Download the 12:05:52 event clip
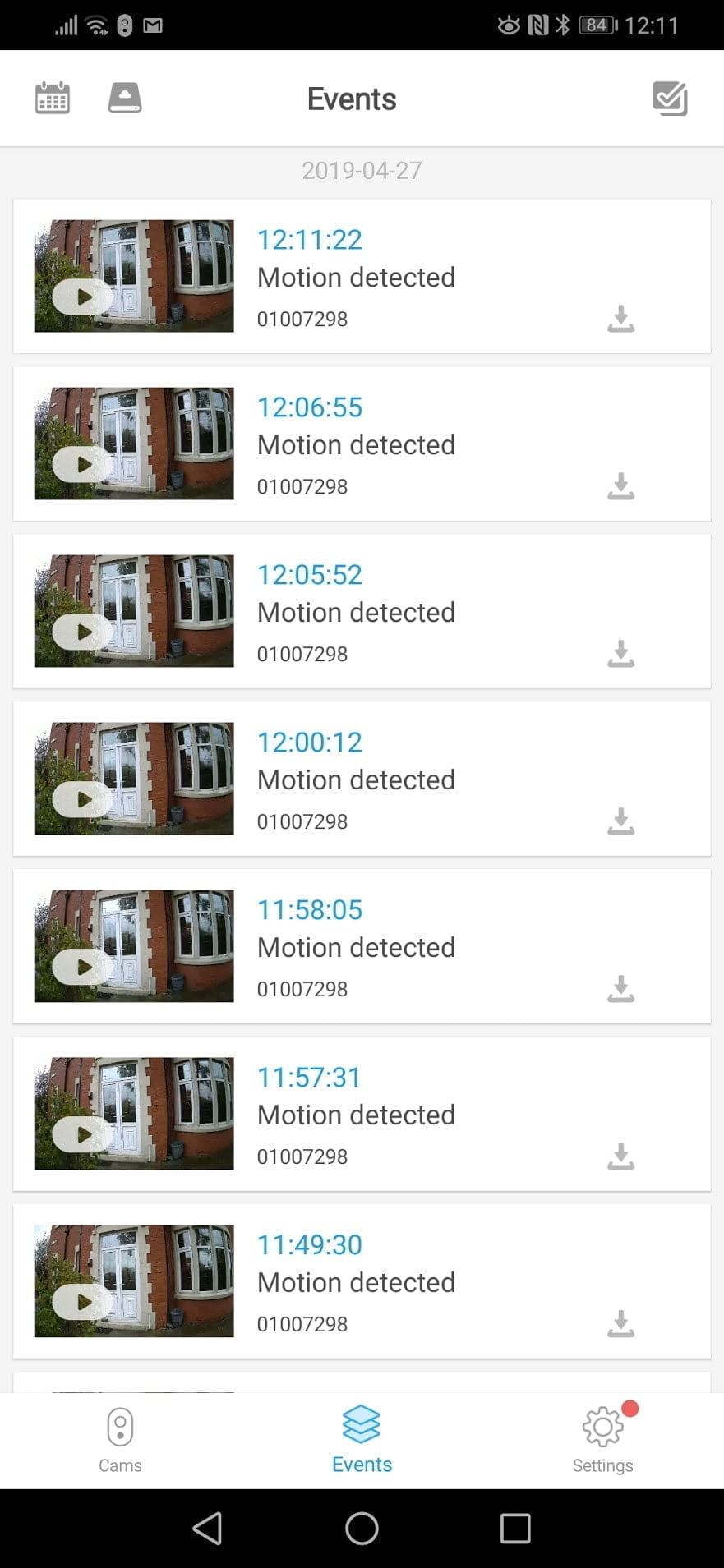The height and width of the screenshot is (1568, 724). (x=621, y=654)
